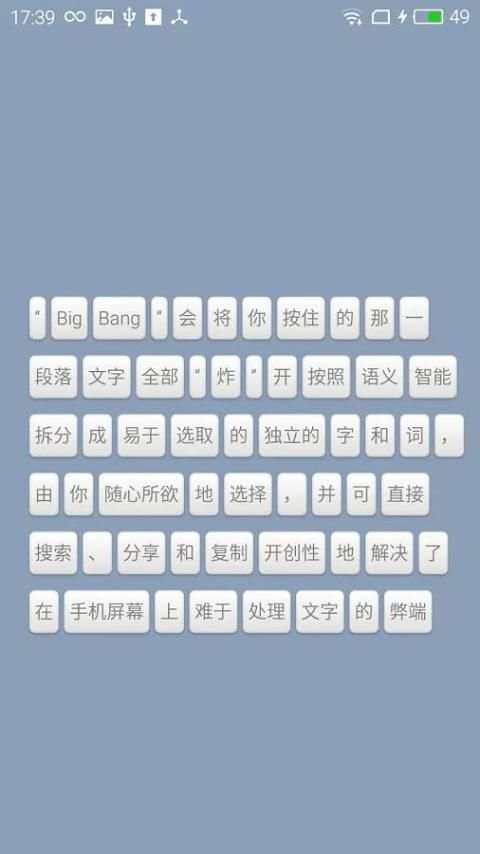Tap the "Bang" word chip
Screen dimensions: 480x854
[x=119, y=318]
